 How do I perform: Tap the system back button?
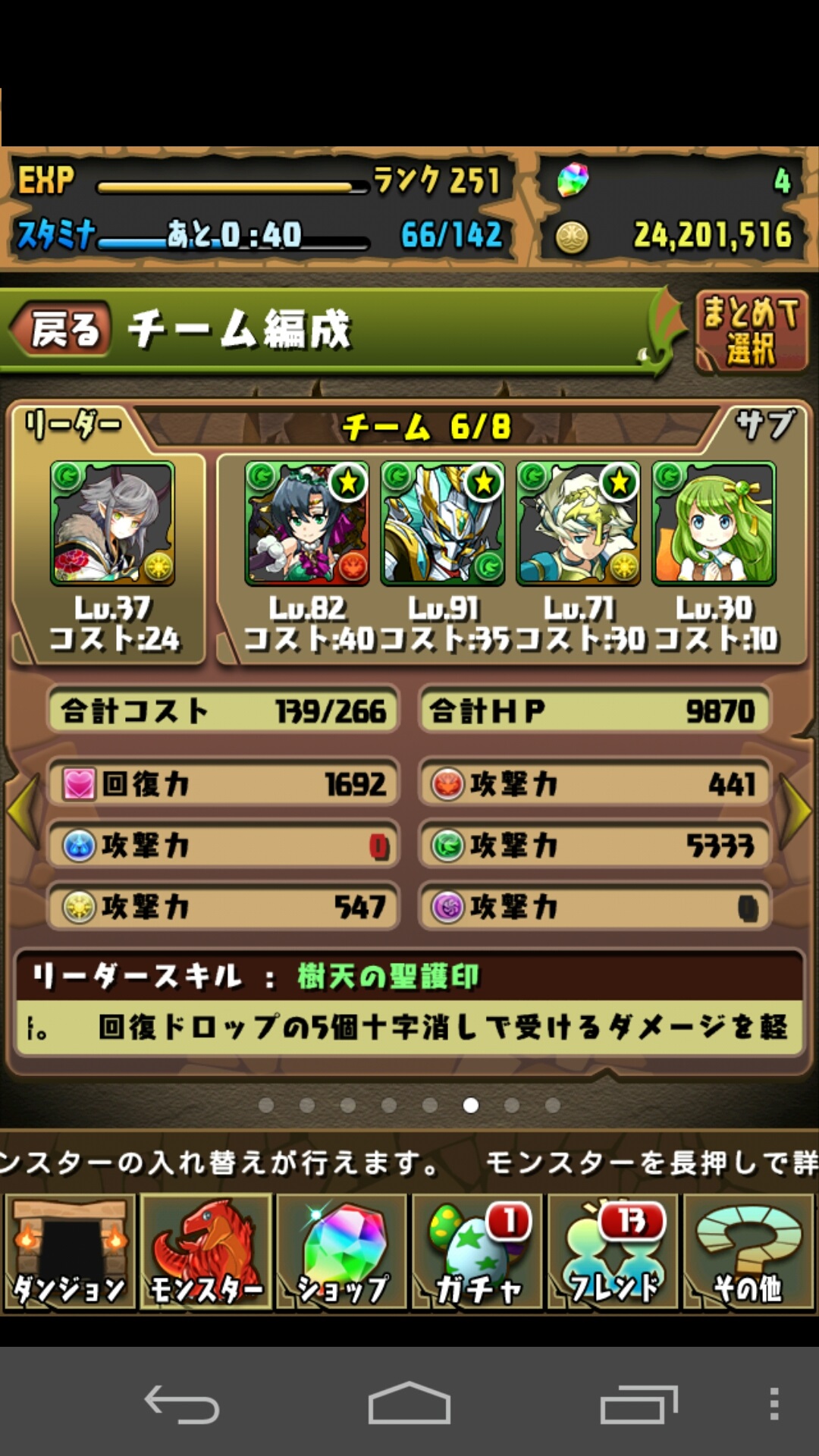[x=182, y=1404]
